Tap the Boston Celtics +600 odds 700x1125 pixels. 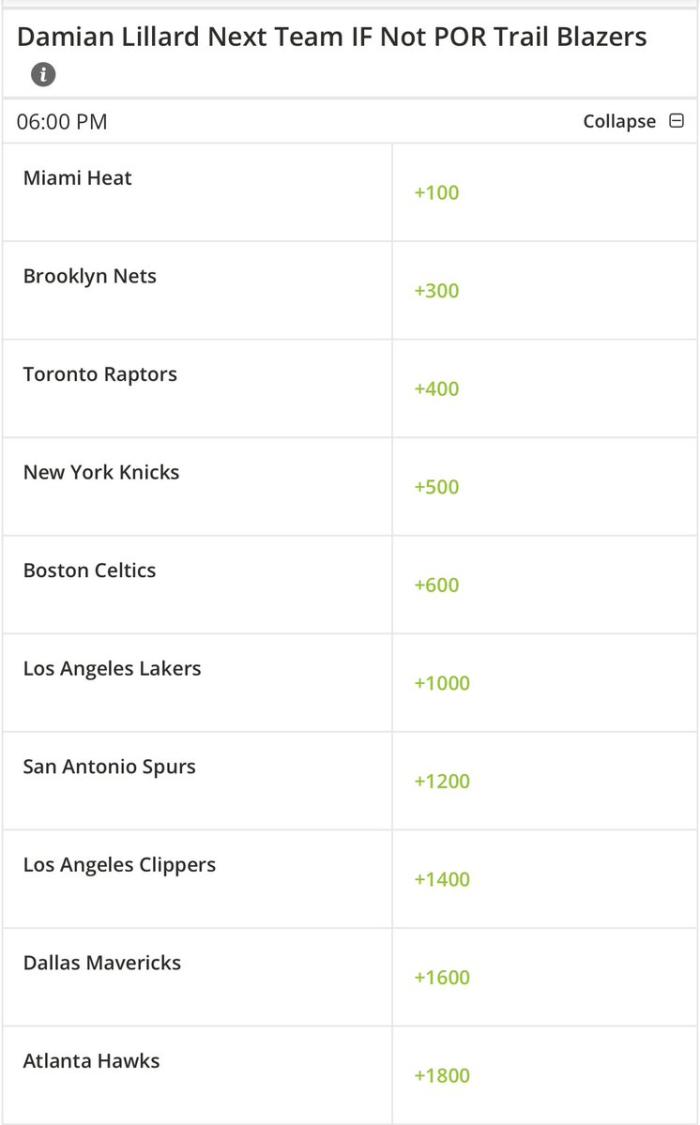pos(437,585)
